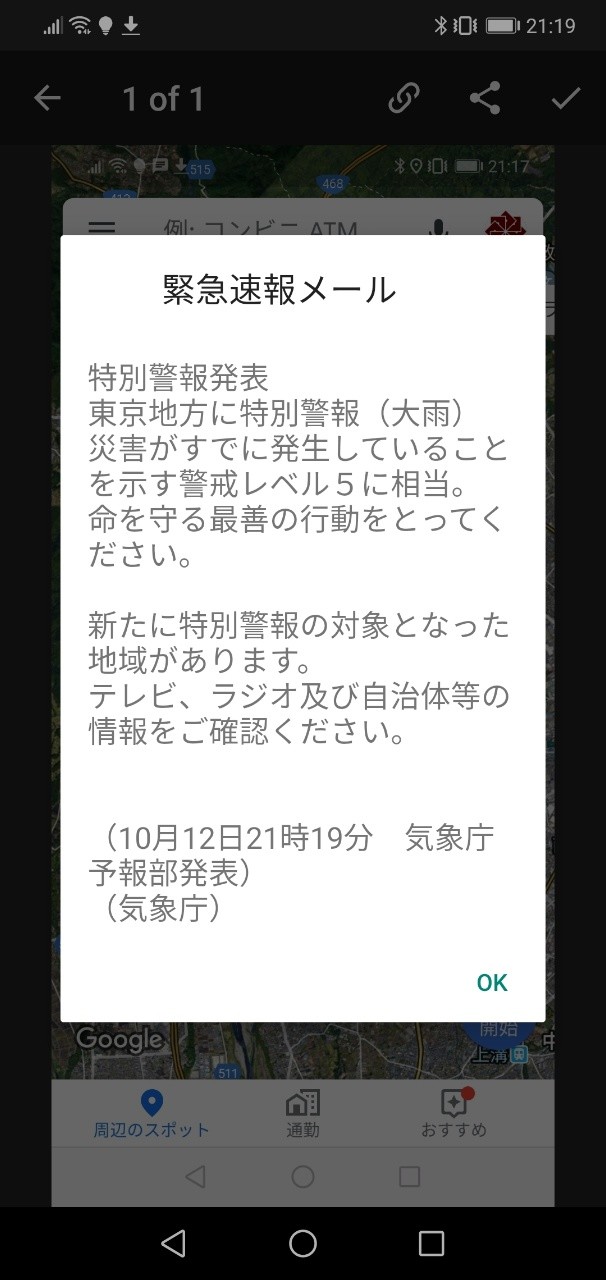Confirm with the checkmark icon
Image resolution: width=606 pixels, height=1280 pixels.
point(566,98)
